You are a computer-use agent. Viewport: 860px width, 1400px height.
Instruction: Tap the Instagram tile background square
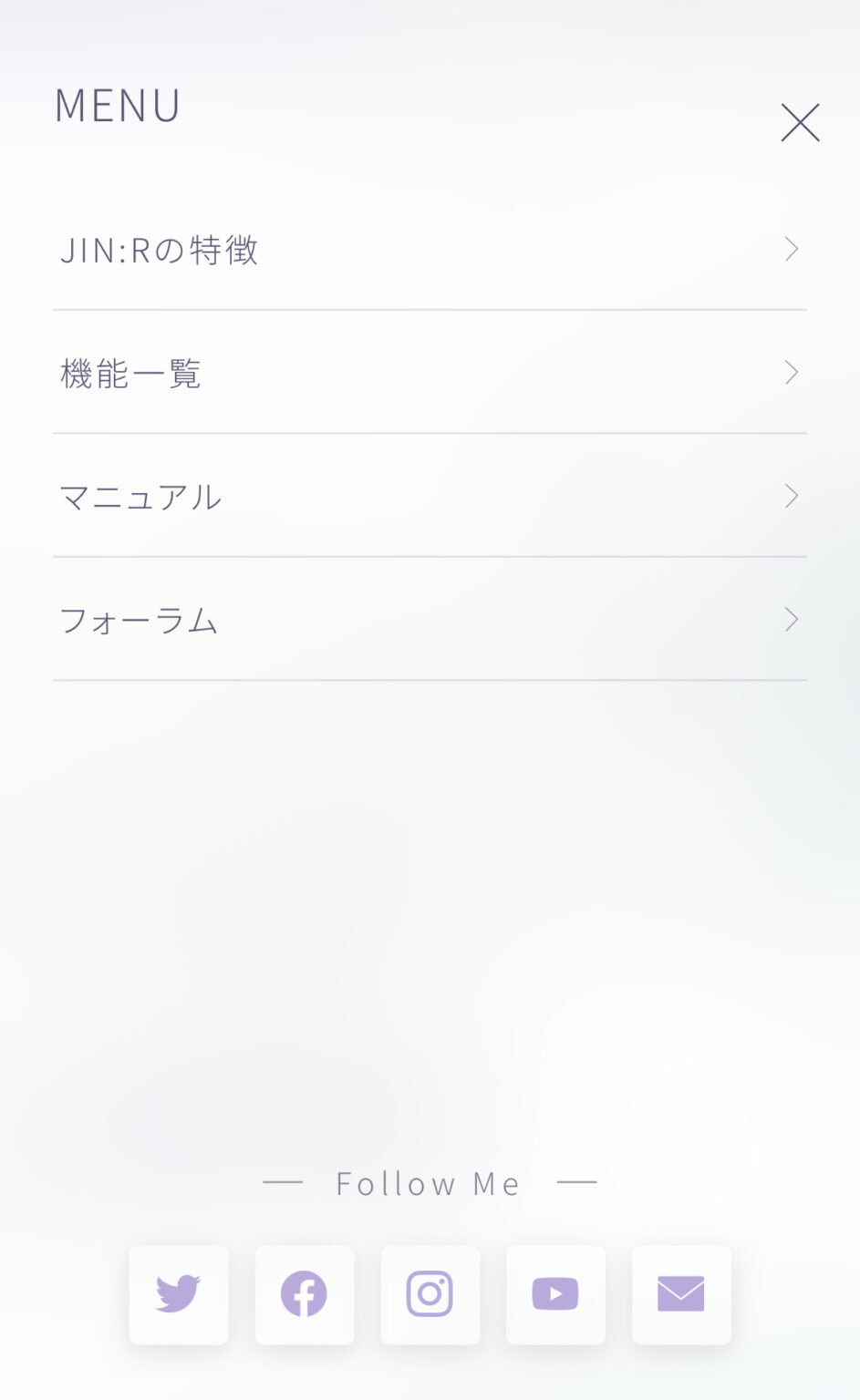point(430,1294)
